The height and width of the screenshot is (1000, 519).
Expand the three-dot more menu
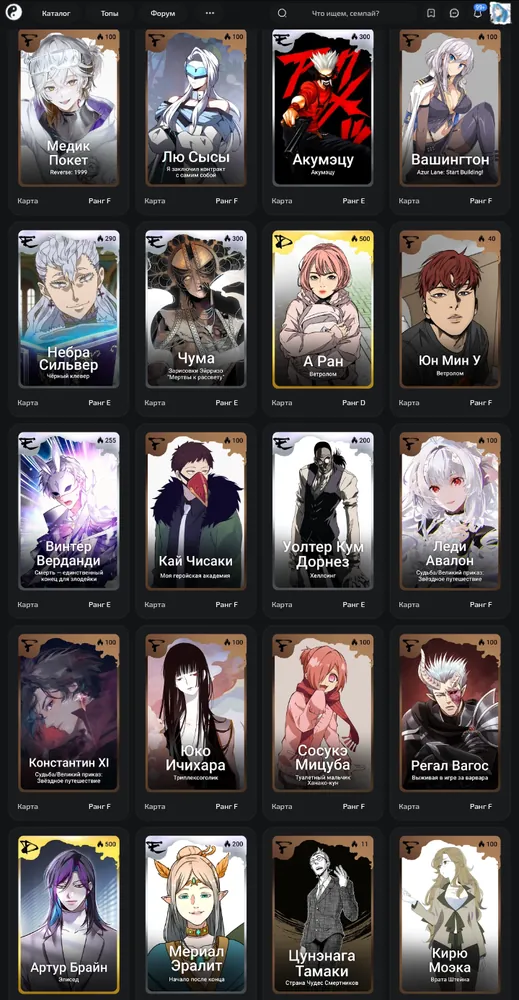click(210, 13)
